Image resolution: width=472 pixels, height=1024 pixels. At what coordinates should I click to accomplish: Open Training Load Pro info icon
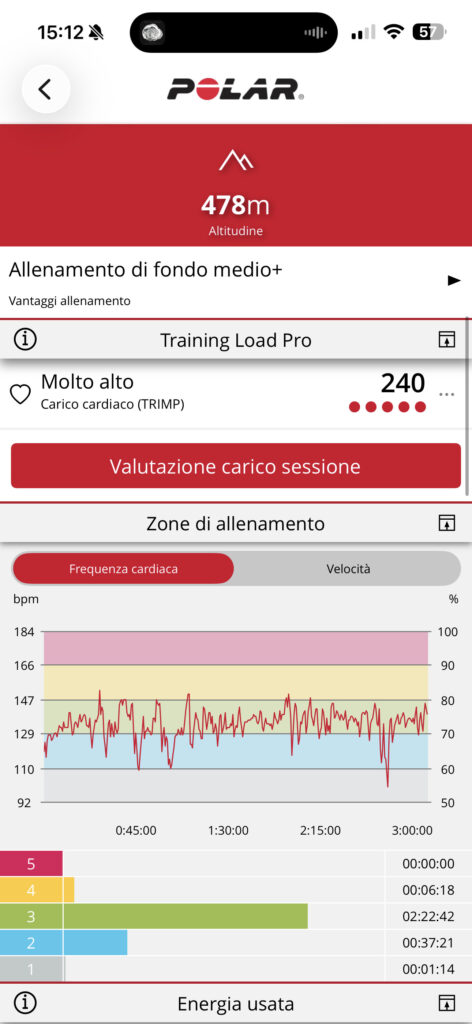(x=25, y=340)
